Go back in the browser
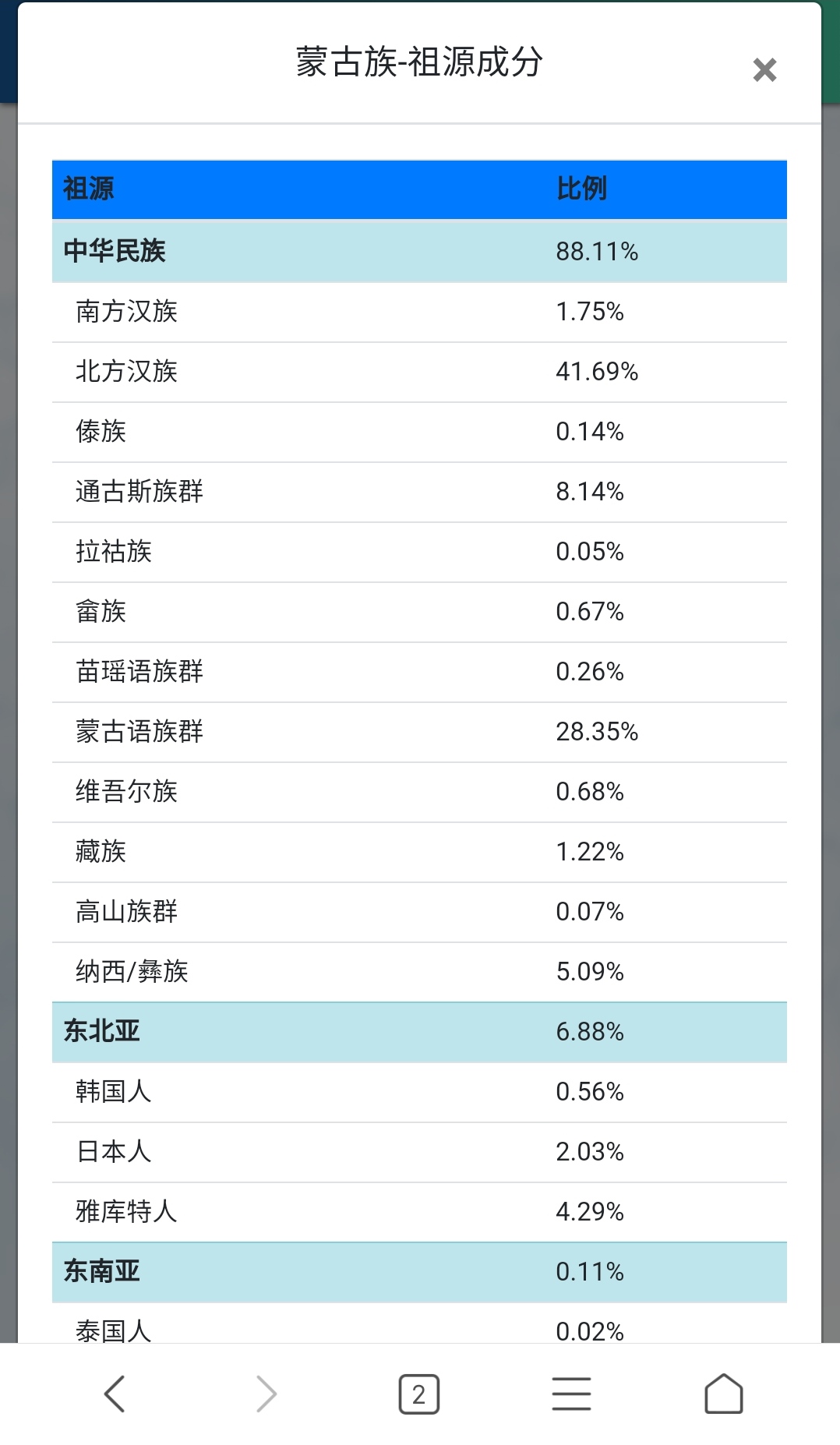This screenshot has height=1445, width=840. [115, 1394]
